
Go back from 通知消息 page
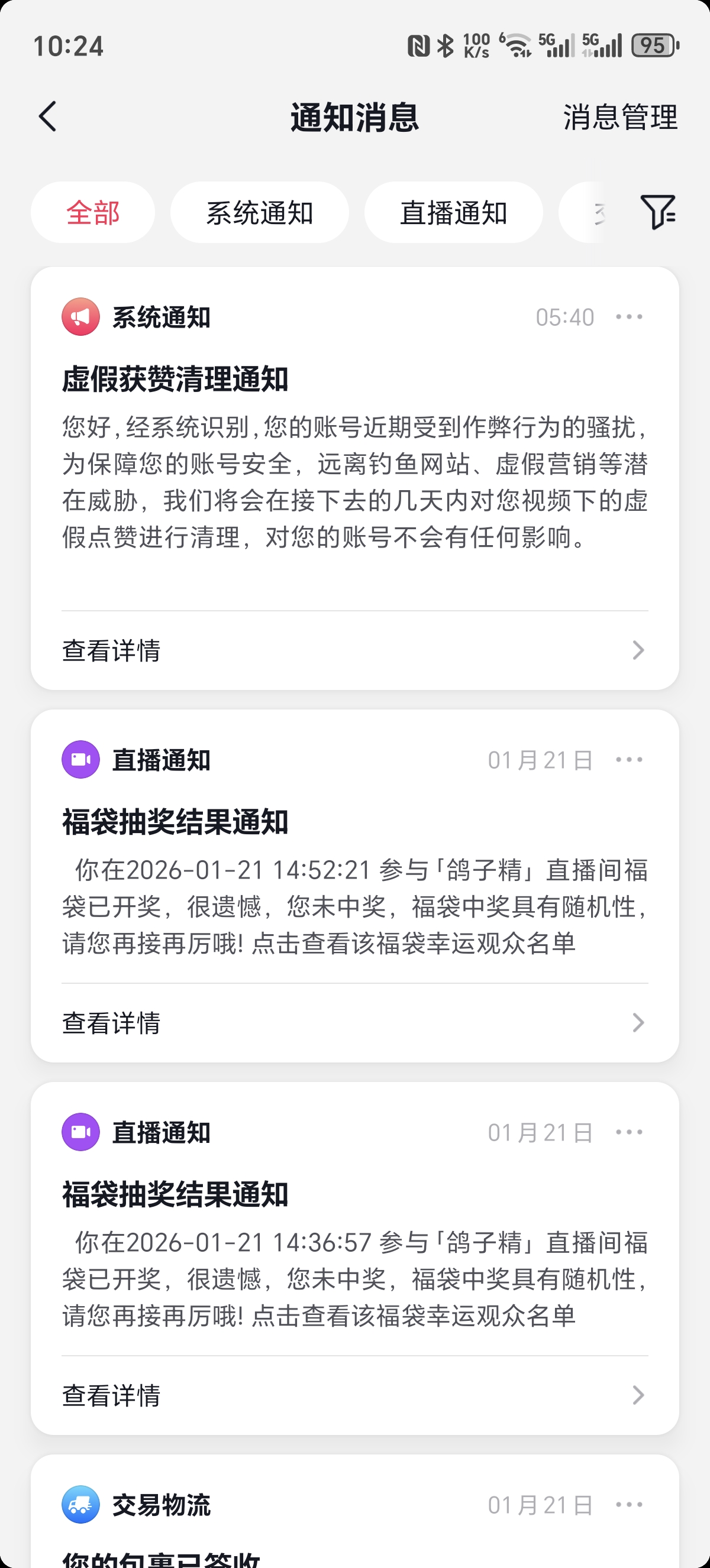click(47, 116)
